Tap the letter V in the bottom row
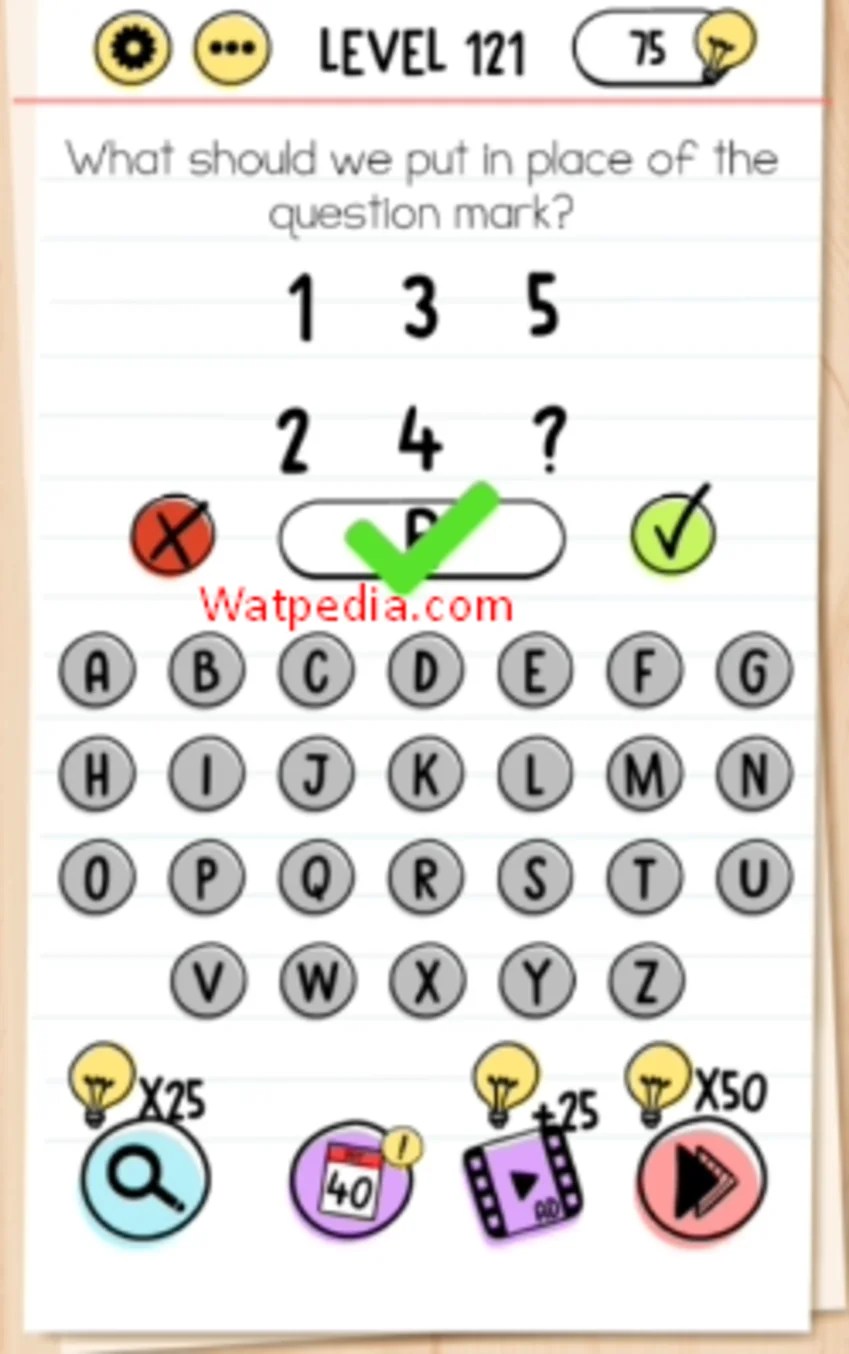849x1354 pixels. pyautogui.click(x=205, y=981)
